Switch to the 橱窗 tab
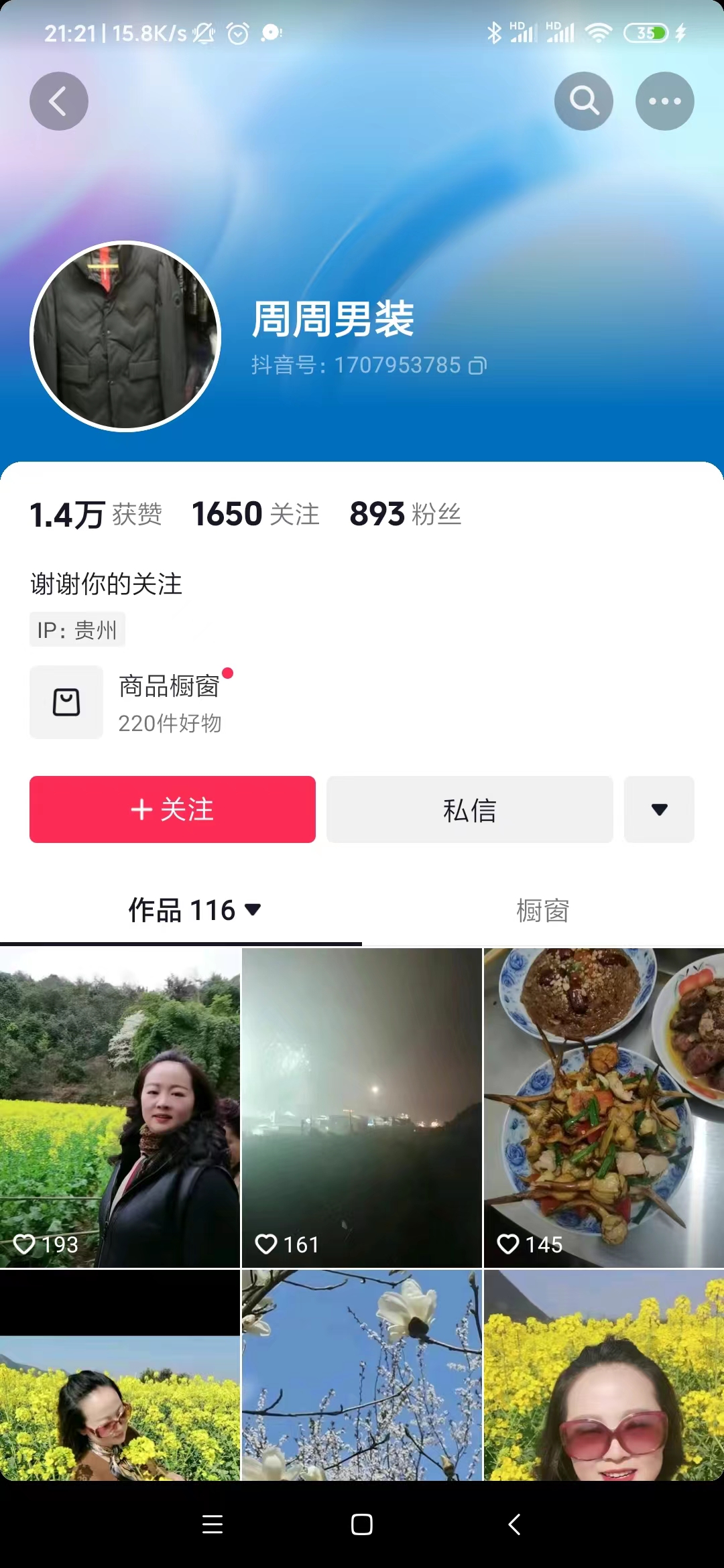The width and height of the screenshot is (724, 1568). click(542, 910)
